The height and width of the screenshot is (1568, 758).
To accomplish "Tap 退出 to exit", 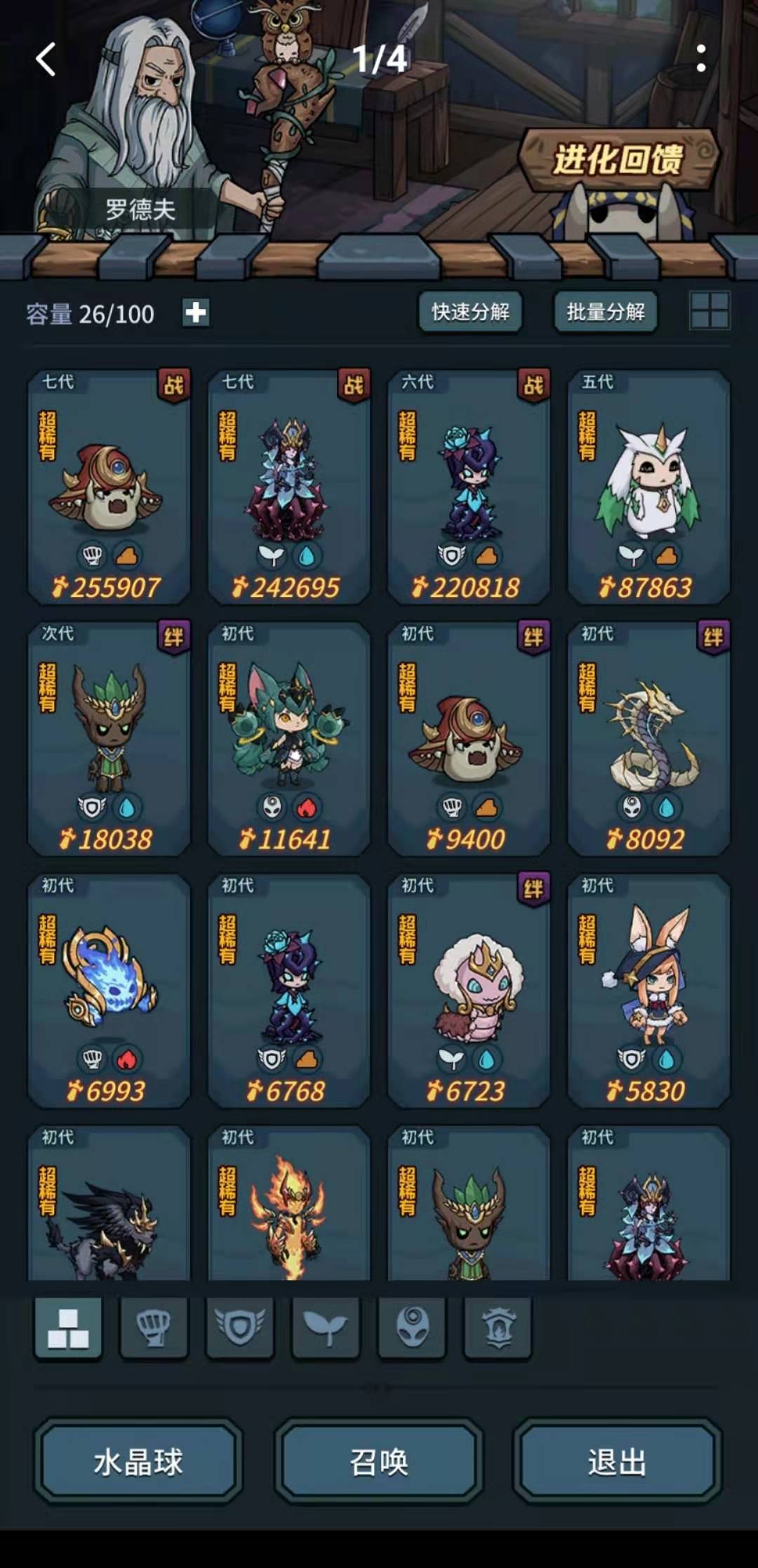I will coord(618,1462).
